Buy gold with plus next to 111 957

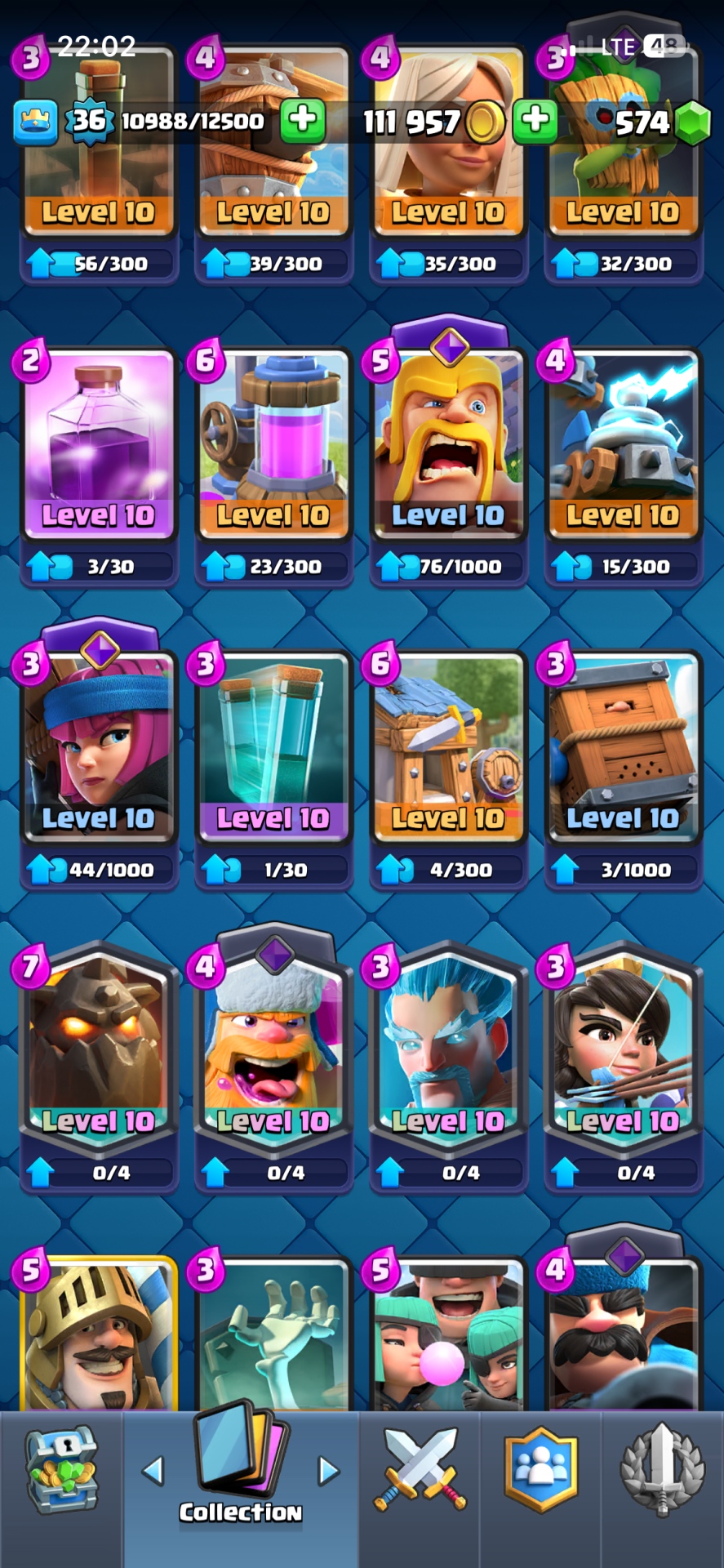(535, 121)
